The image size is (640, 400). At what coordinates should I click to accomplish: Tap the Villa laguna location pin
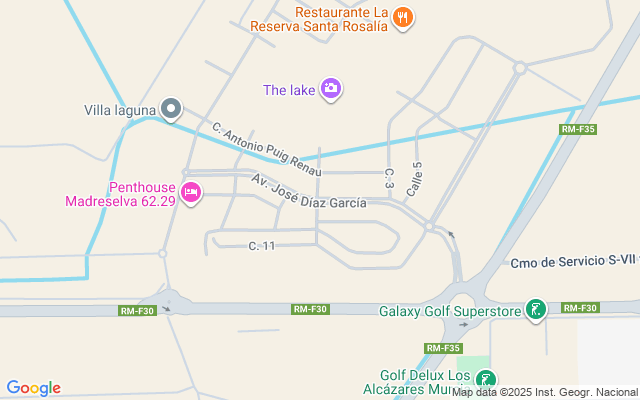(x=171, y=108)
